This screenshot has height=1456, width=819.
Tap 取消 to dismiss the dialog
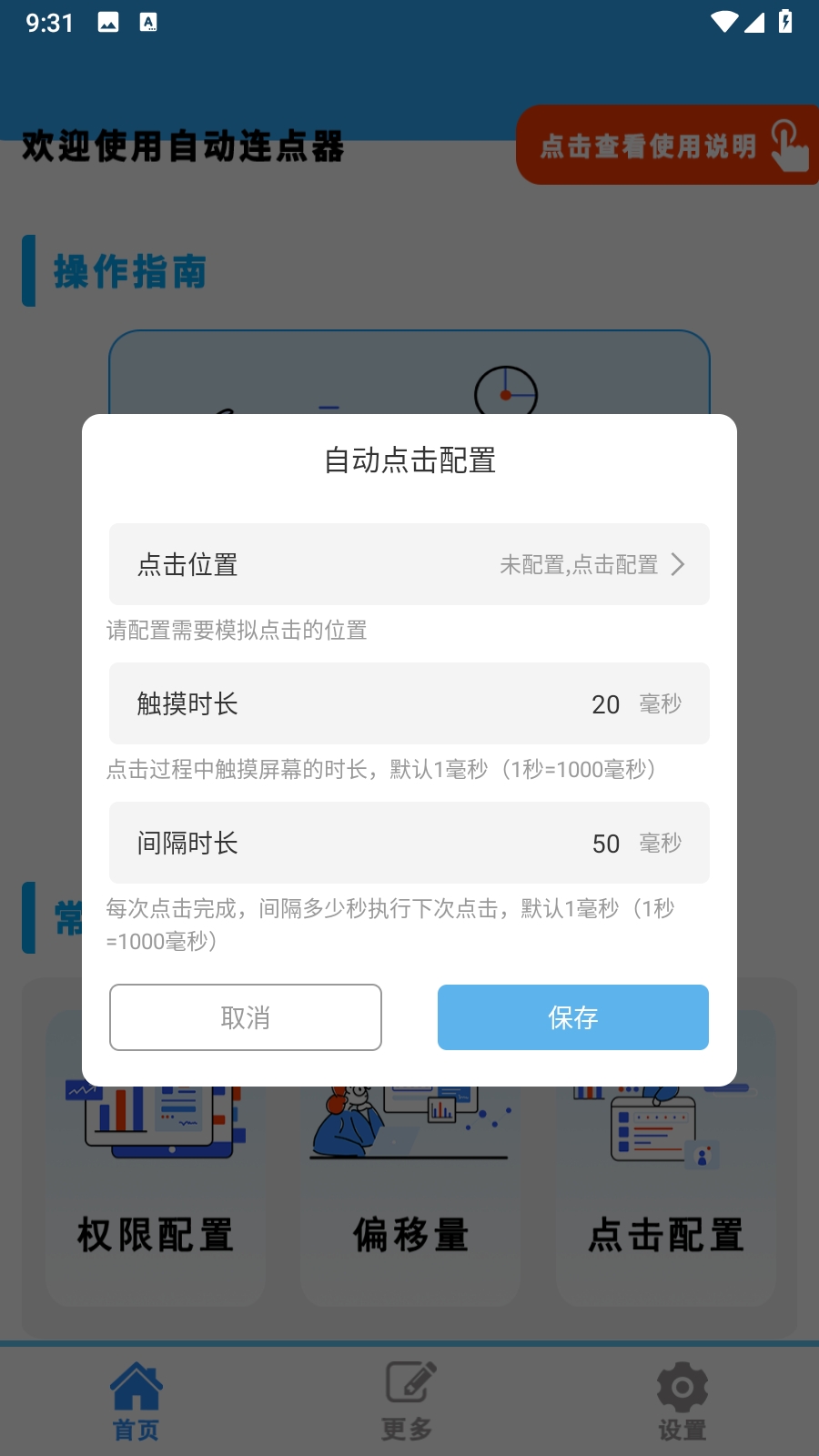(x=246, y=1017)
